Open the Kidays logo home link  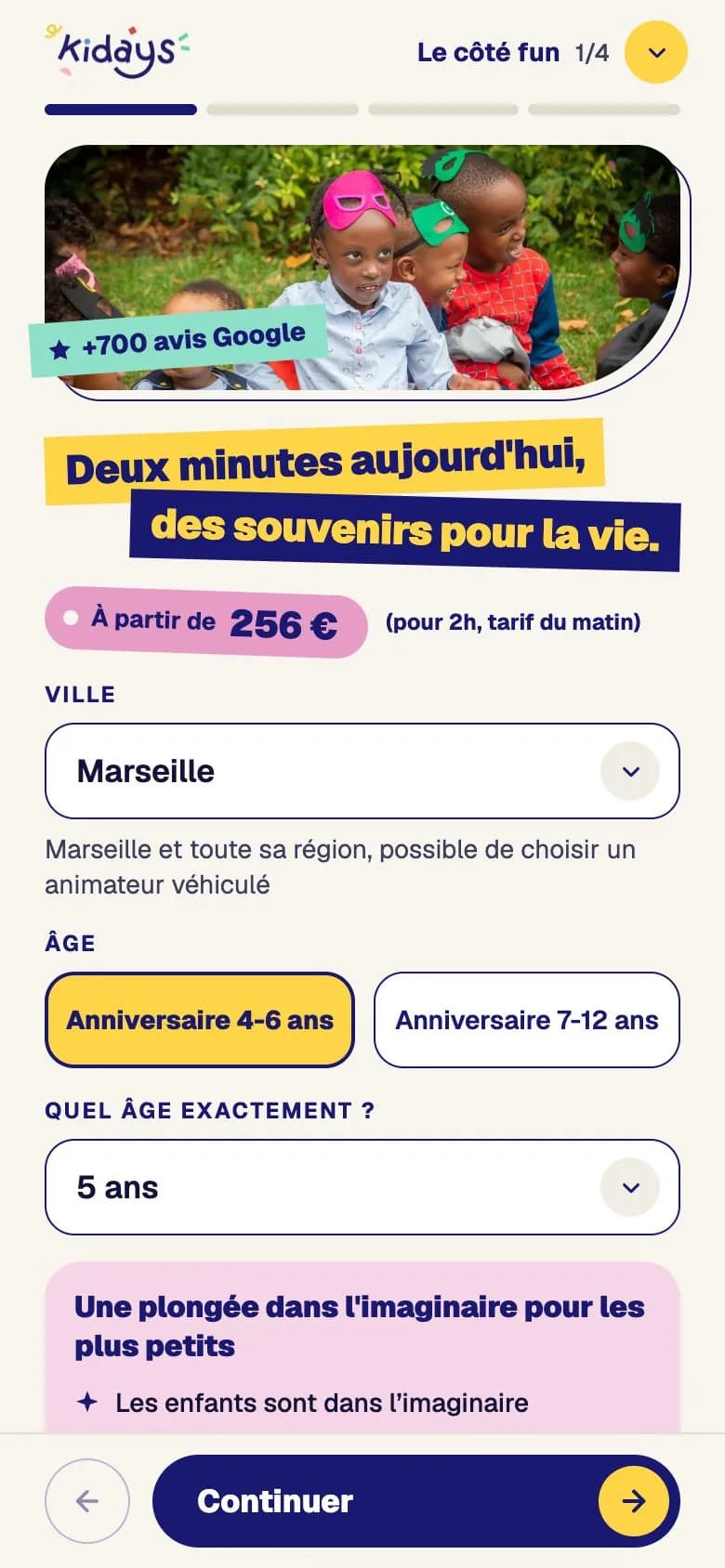coord(117,51)
